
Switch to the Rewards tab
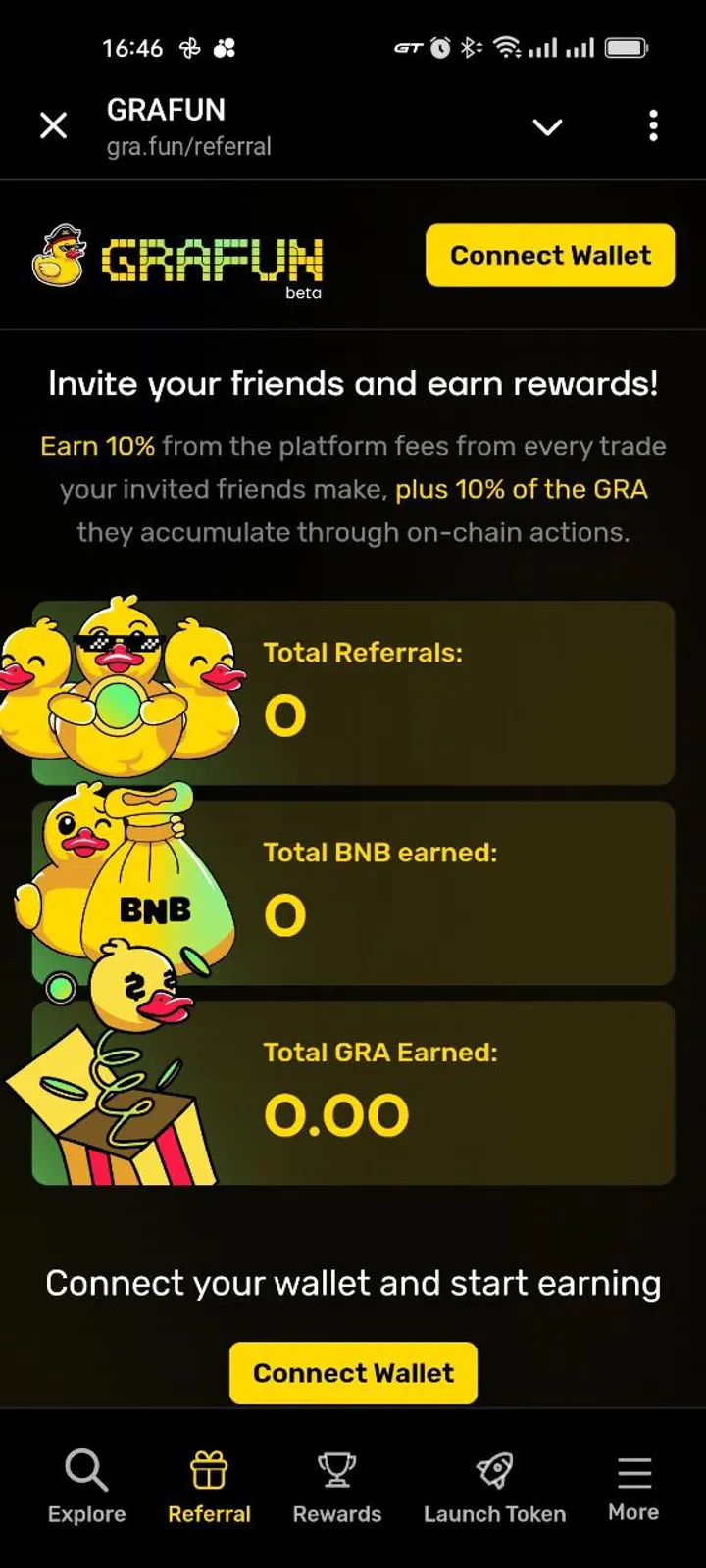[336, 1487]
